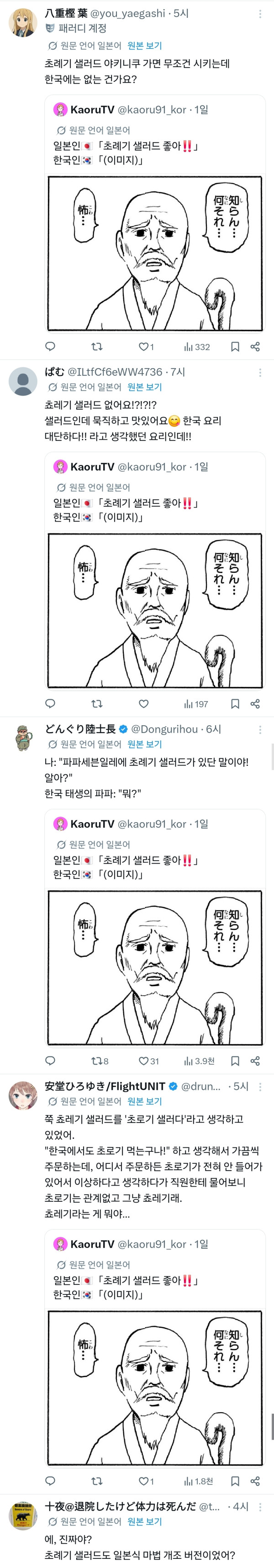Open overflow menu on 十夜's post
274x1568 pixels.
pyautogui.click(x=261, y=1506)
